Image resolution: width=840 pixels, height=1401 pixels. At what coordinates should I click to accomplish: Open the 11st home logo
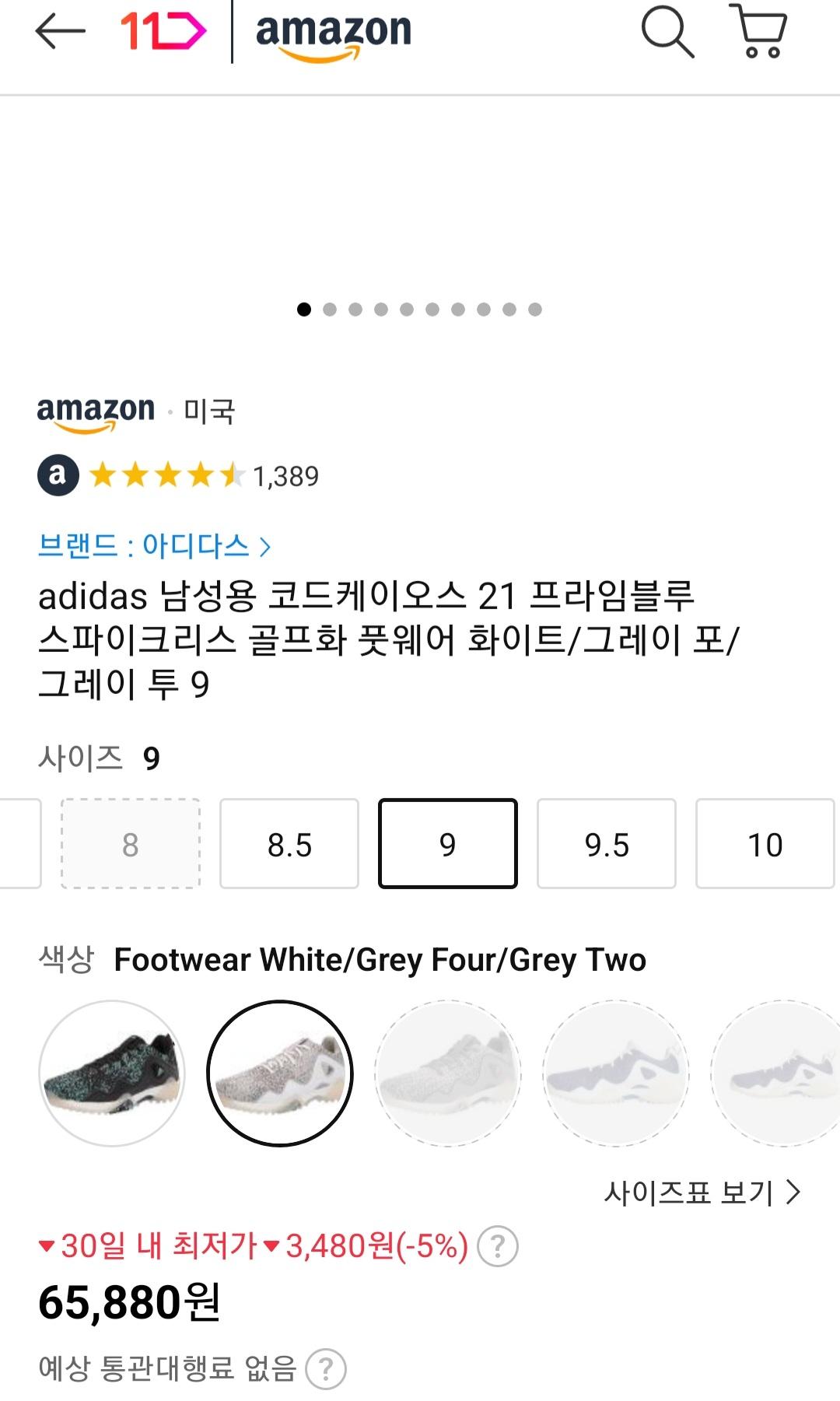(163, 32)
